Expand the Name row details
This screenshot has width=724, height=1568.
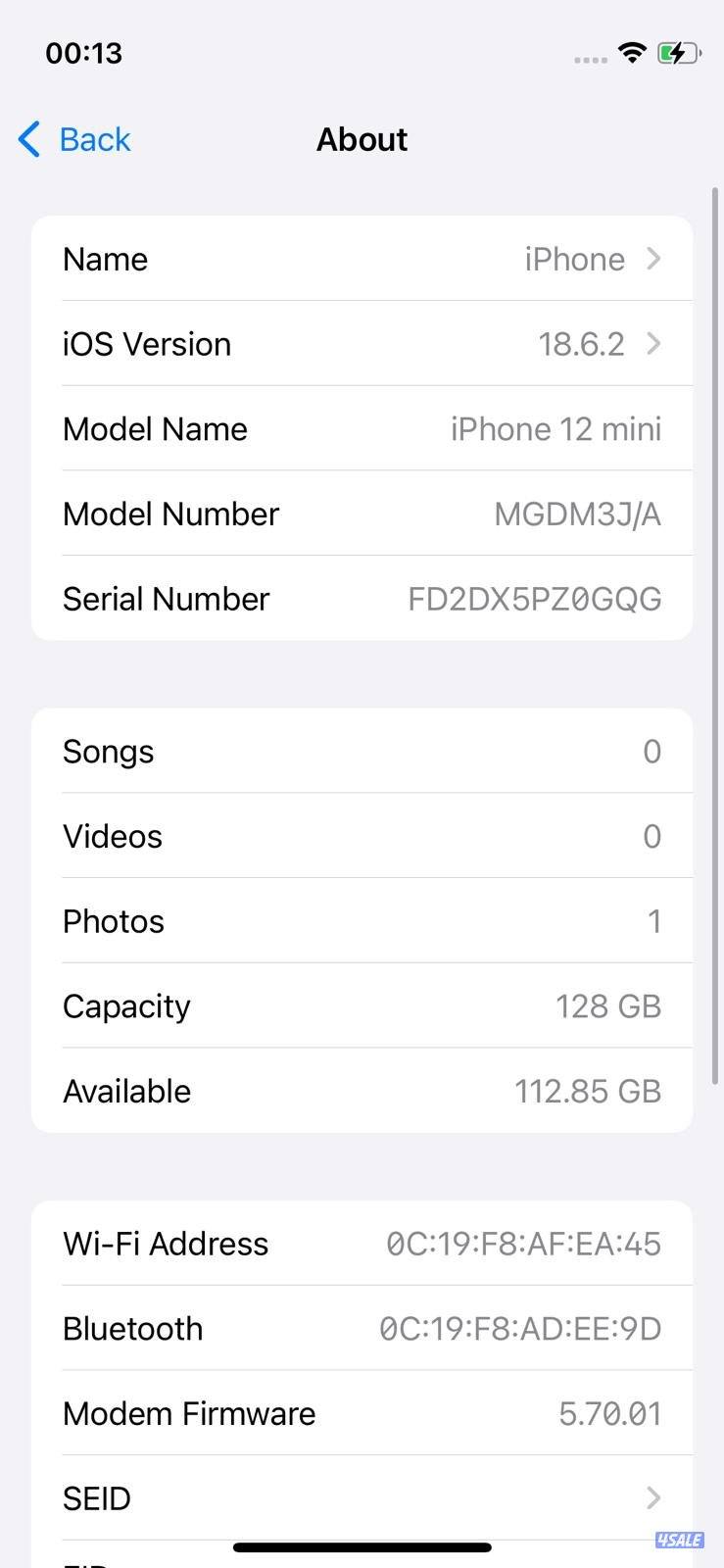coord(362,259)
